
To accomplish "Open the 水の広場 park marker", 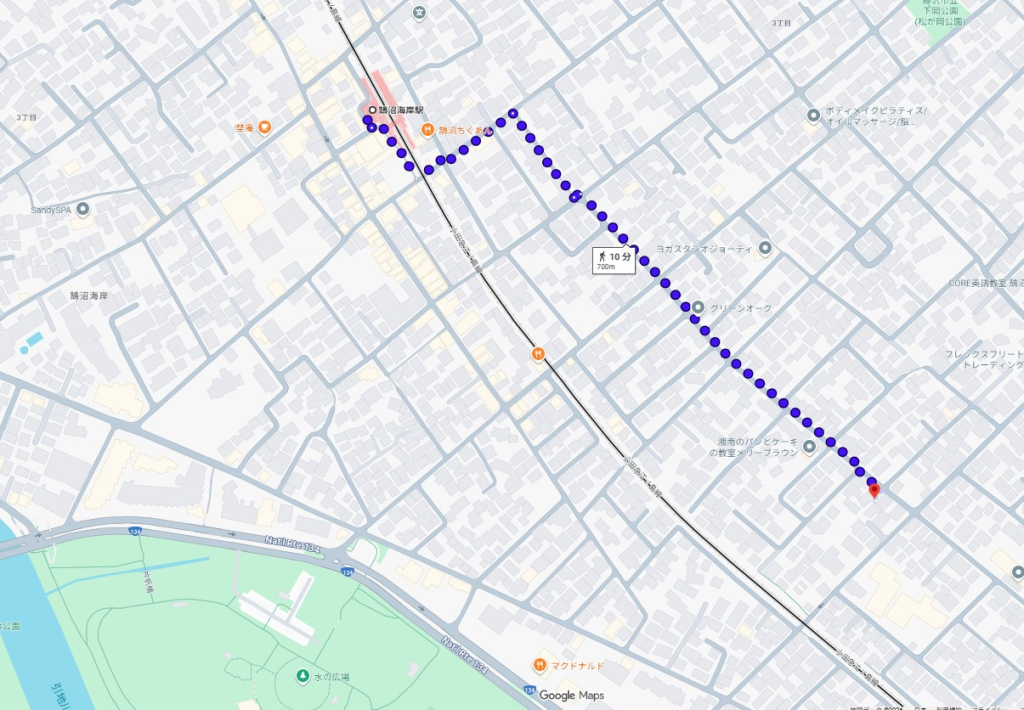I will [x=303, y=677].
